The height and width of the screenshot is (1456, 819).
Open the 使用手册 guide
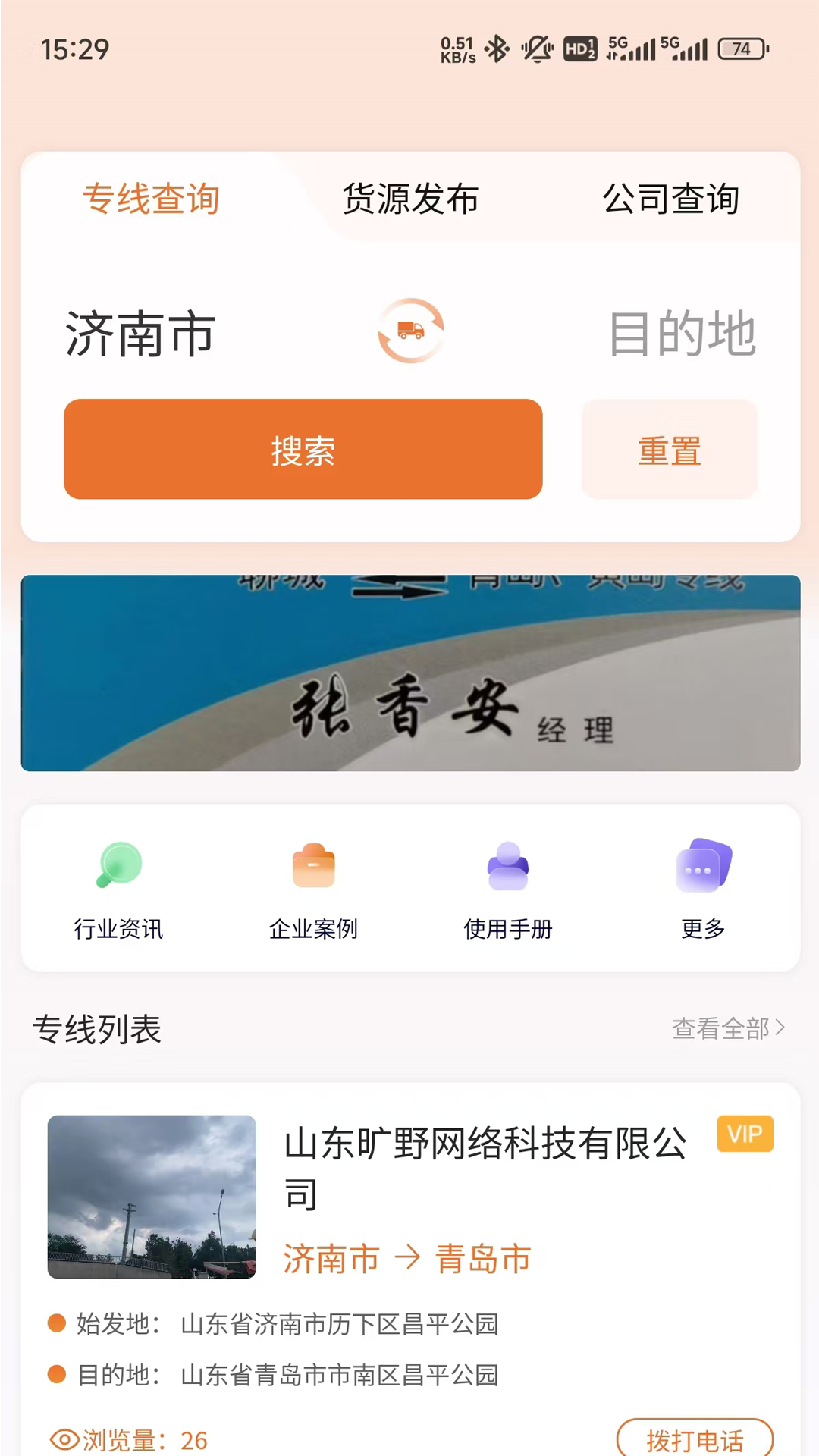[x=508, y=889]
